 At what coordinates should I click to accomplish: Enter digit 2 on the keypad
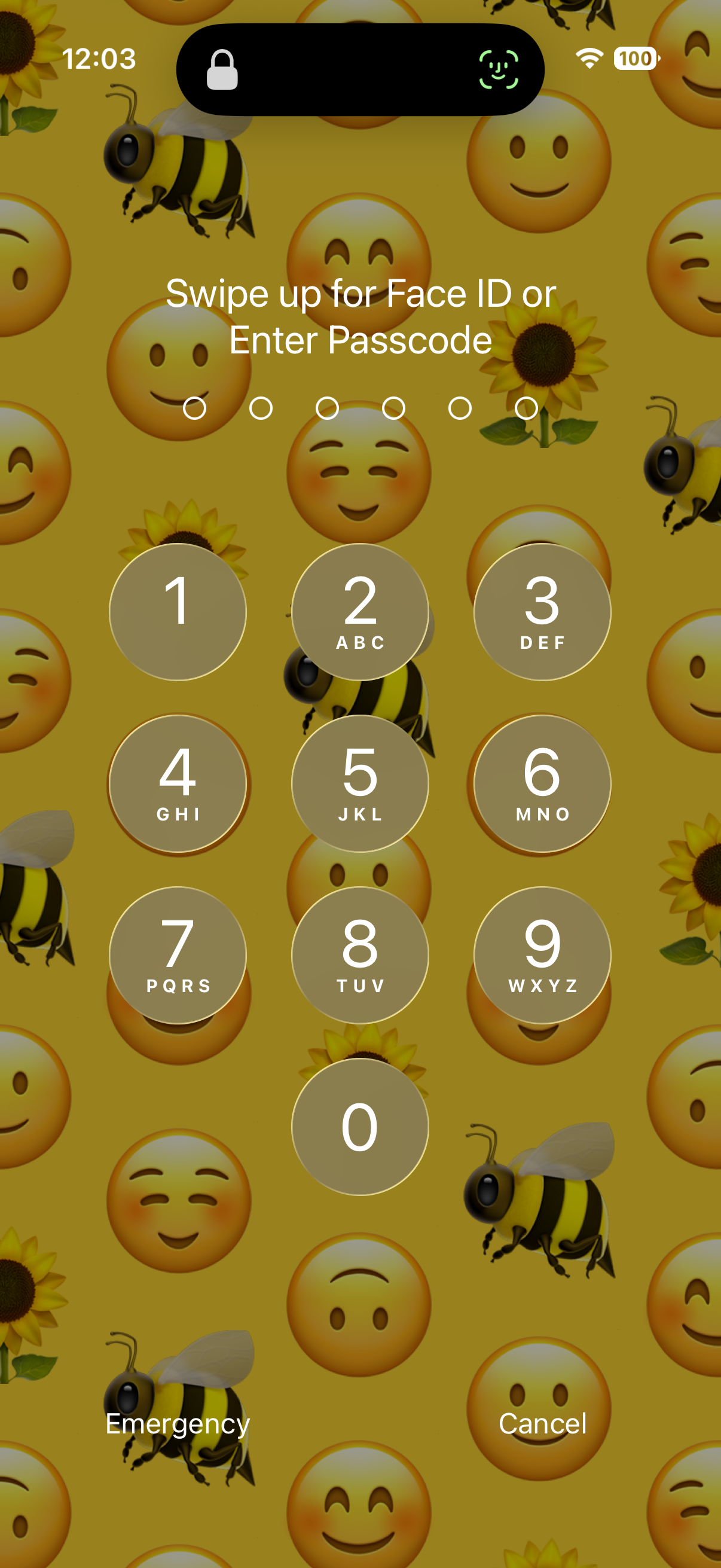tap(360, 612)
